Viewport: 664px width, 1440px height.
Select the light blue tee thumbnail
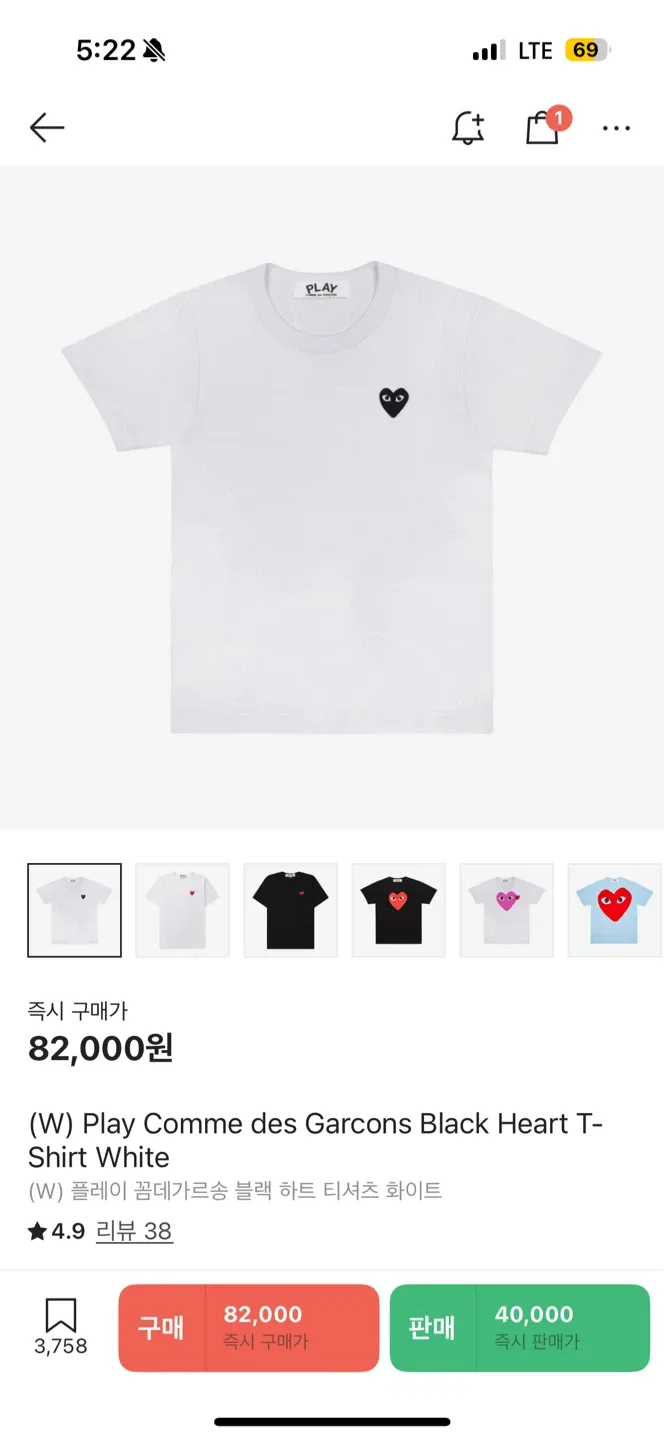coord(614,910)
